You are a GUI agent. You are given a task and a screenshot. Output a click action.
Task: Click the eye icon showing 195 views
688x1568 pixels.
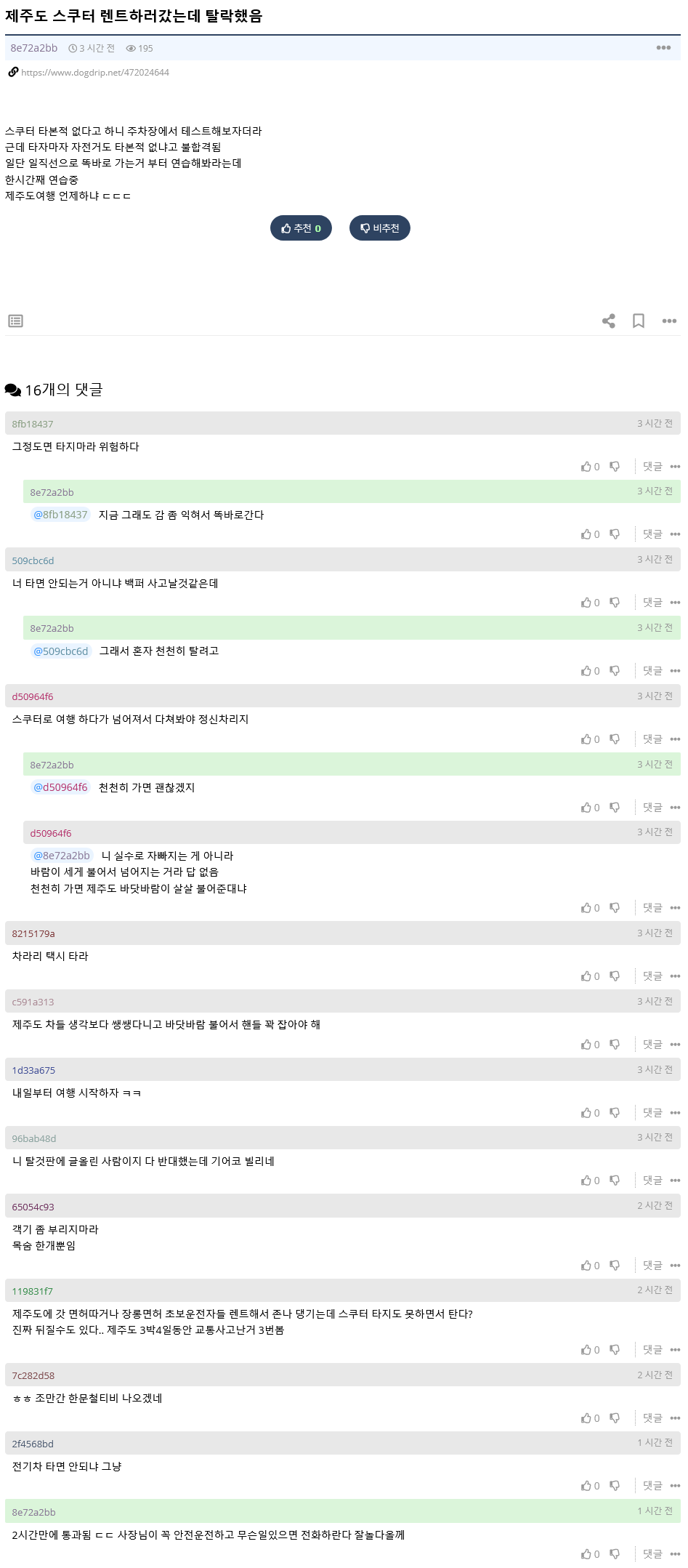(x=131, y=48)
